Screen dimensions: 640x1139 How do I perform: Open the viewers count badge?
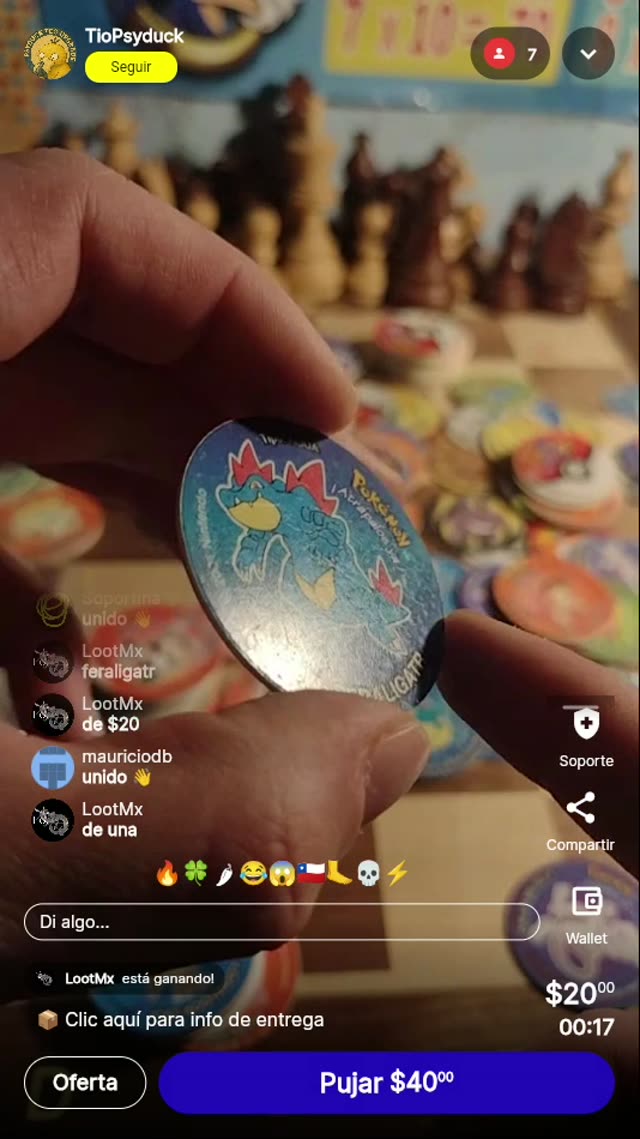coord(510,54)
